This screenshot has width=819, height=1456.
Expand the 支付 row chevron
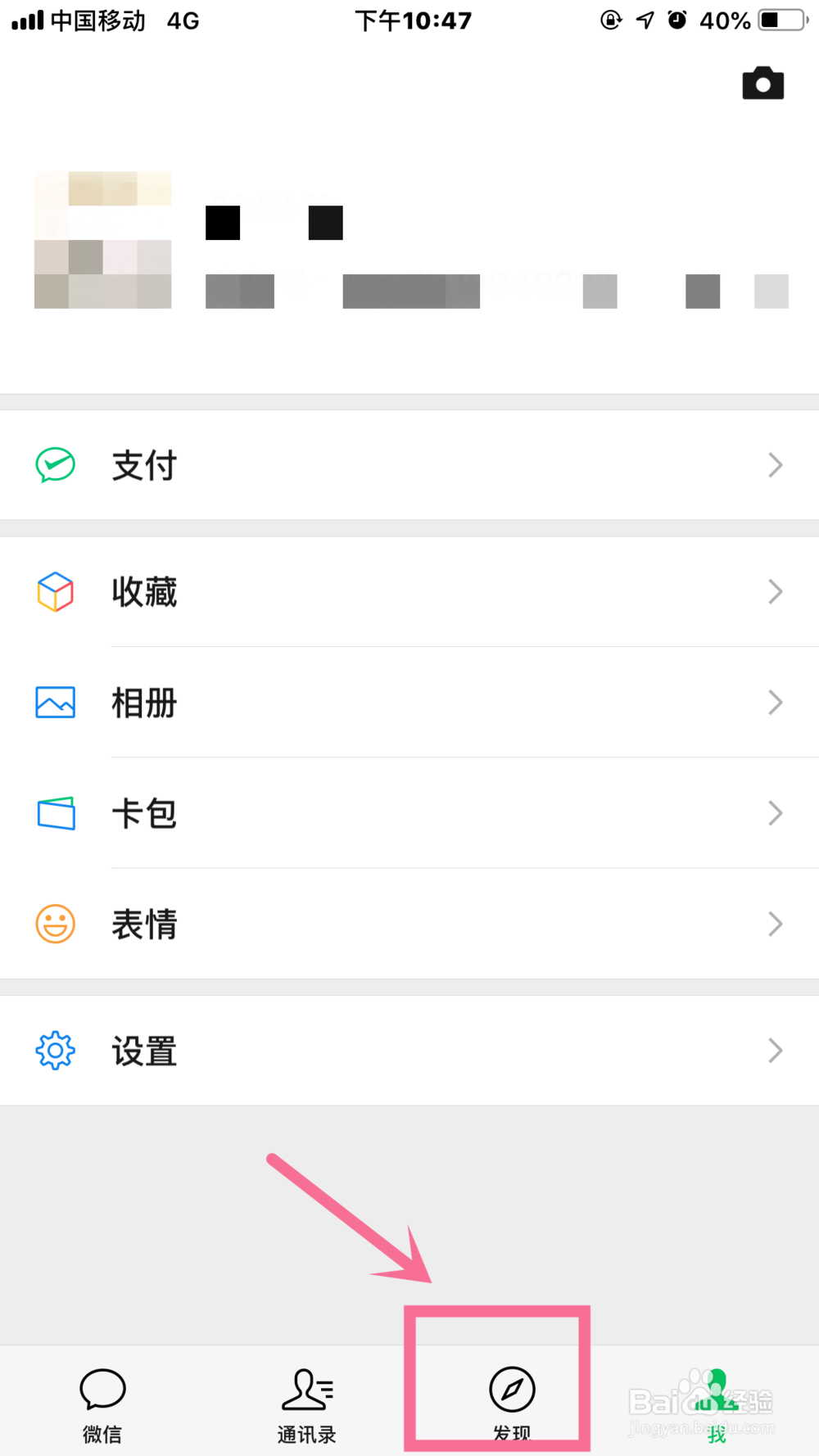coord(776,465)
